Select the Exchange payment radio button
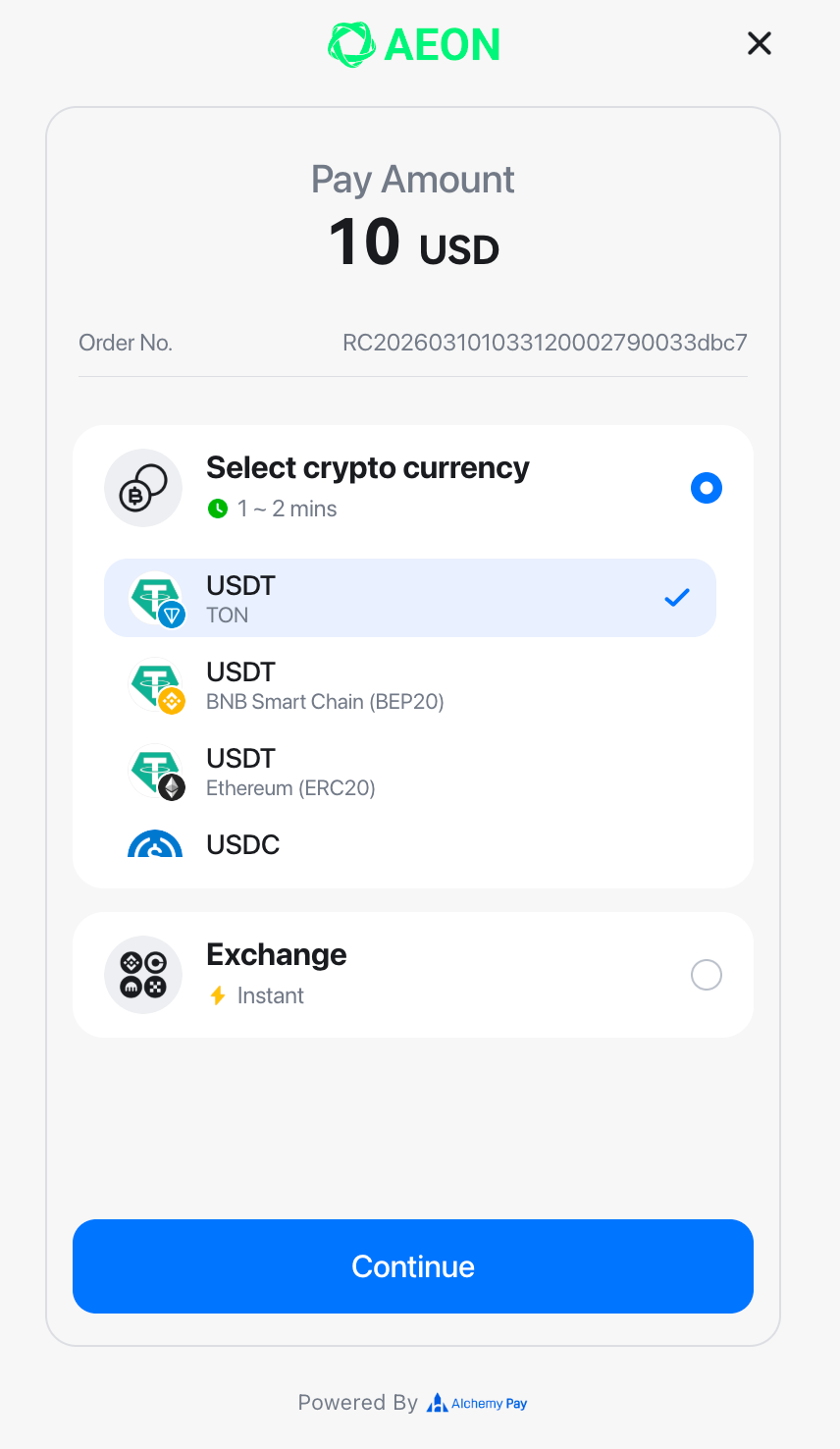Screen dimensions: 840x1449 707,974
